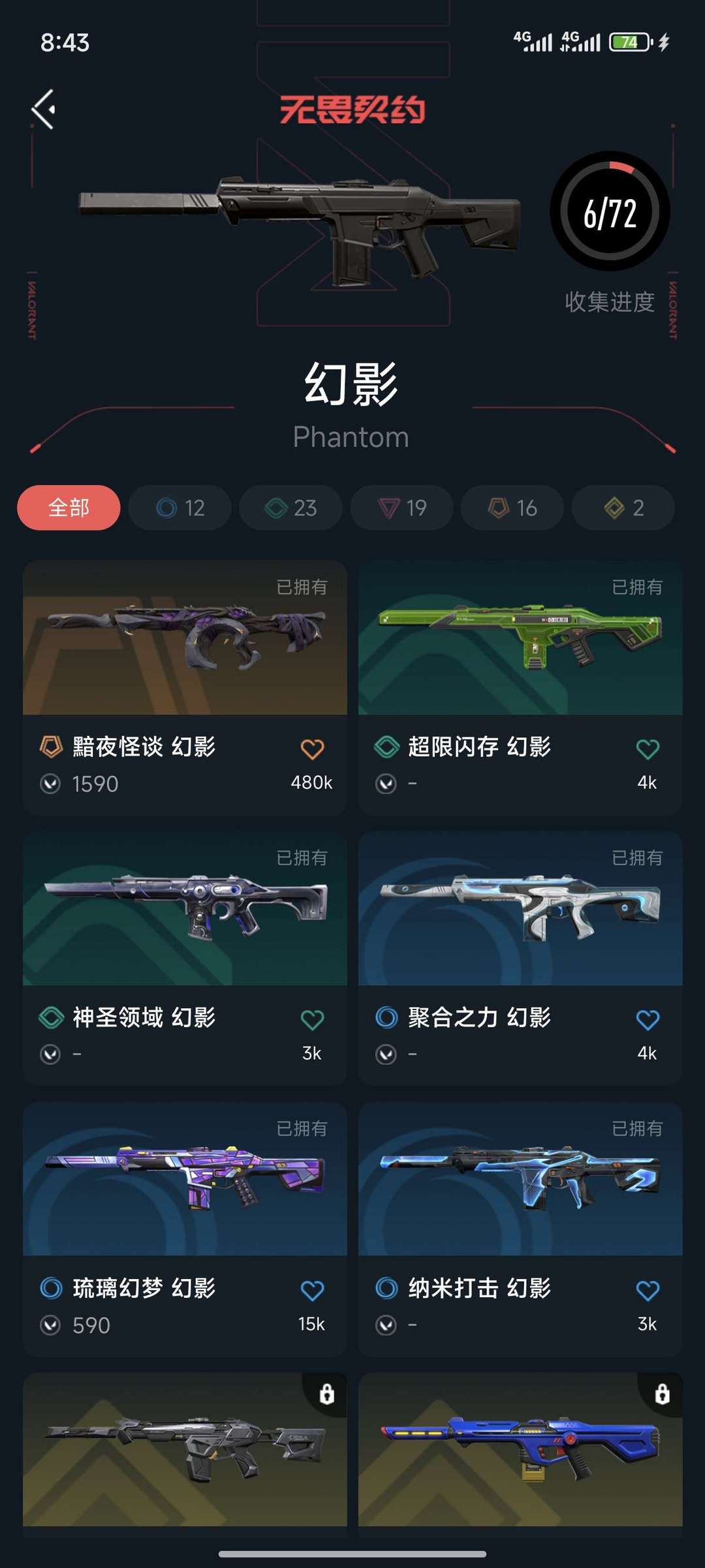Open the 纳米打击 幻影 skin card
This screenshot has height=1568, width=705.
pyautogui.click(x=520, y=1229)
